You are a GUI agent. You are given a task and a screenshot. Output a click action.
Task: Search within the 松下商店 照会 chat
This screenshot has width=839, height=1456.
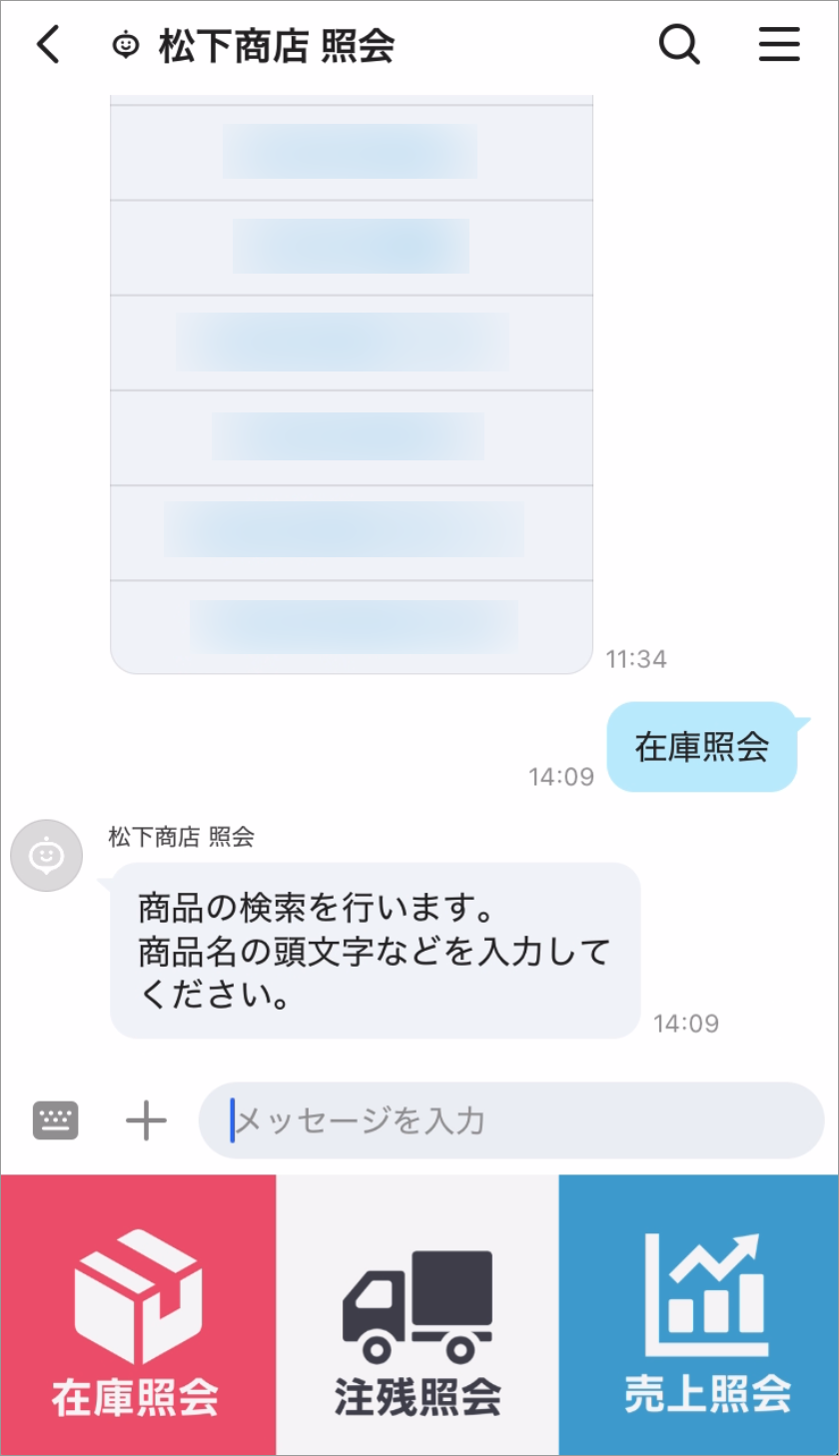click(679, 46)
